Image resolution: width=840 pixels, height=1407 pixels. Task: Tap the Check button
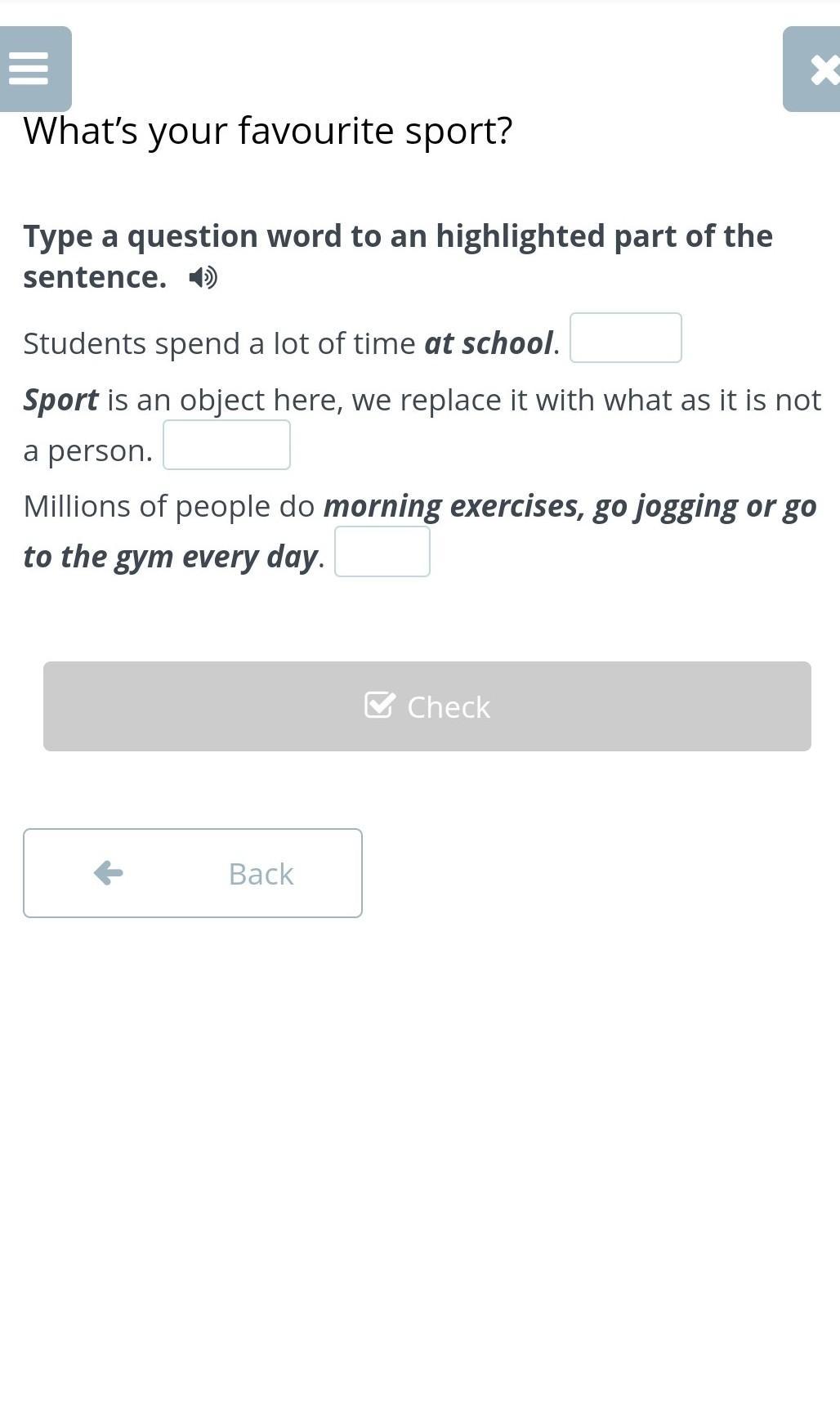(427, 706)
